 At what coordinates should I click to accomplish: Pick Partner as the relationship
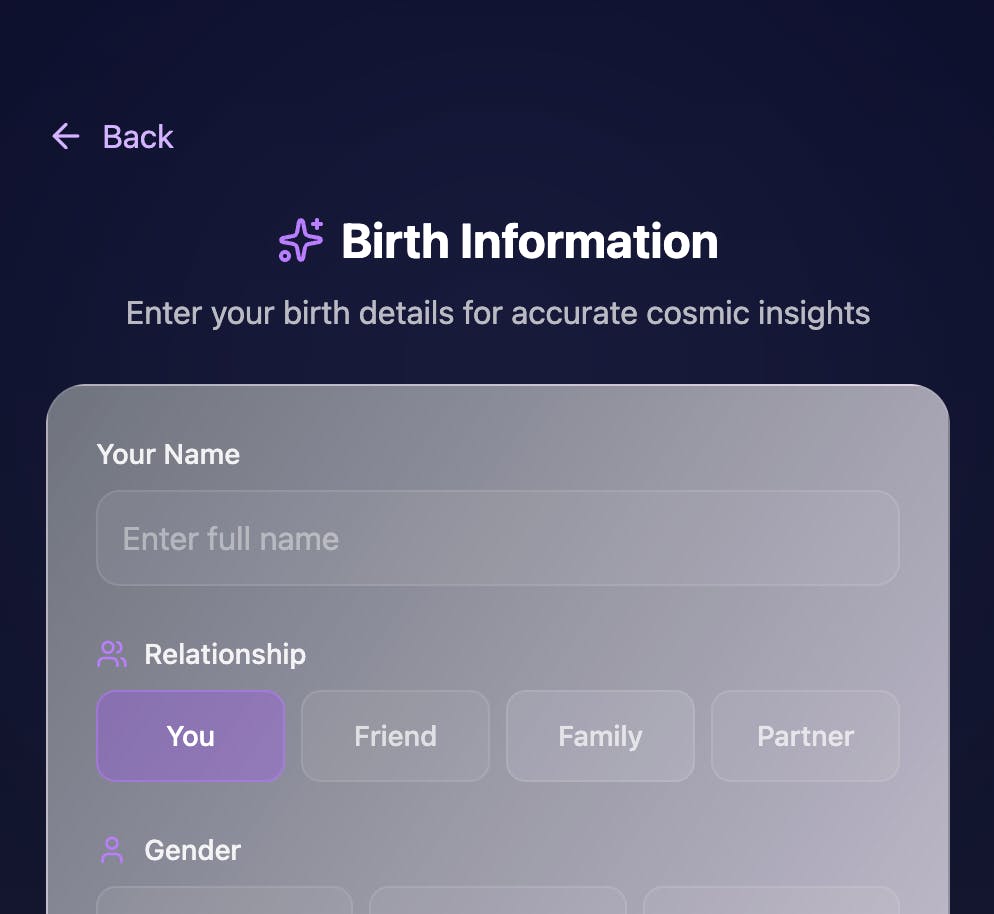[805, 736]
